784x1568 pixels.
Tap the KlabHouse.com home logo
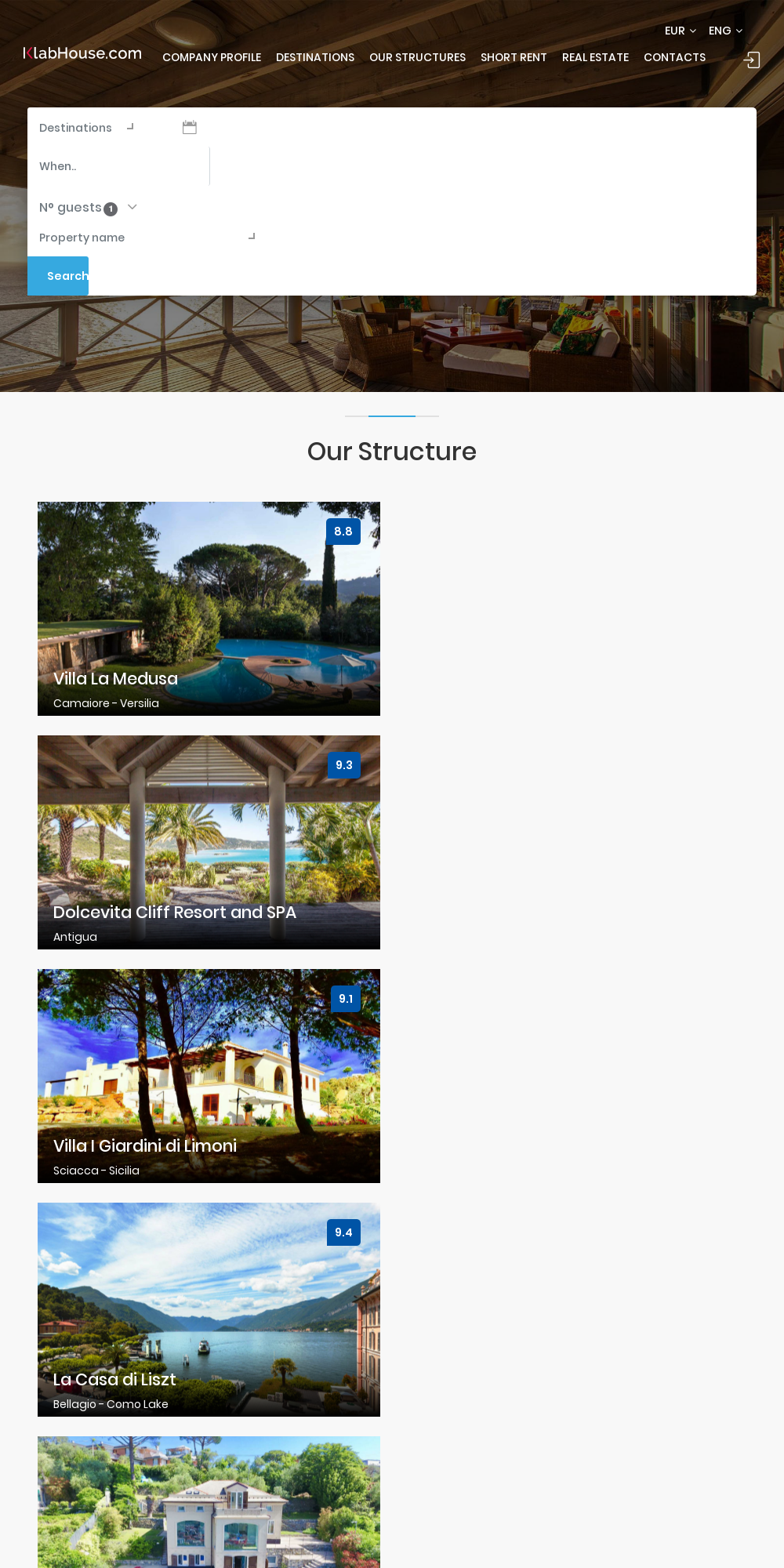(82, 53)
